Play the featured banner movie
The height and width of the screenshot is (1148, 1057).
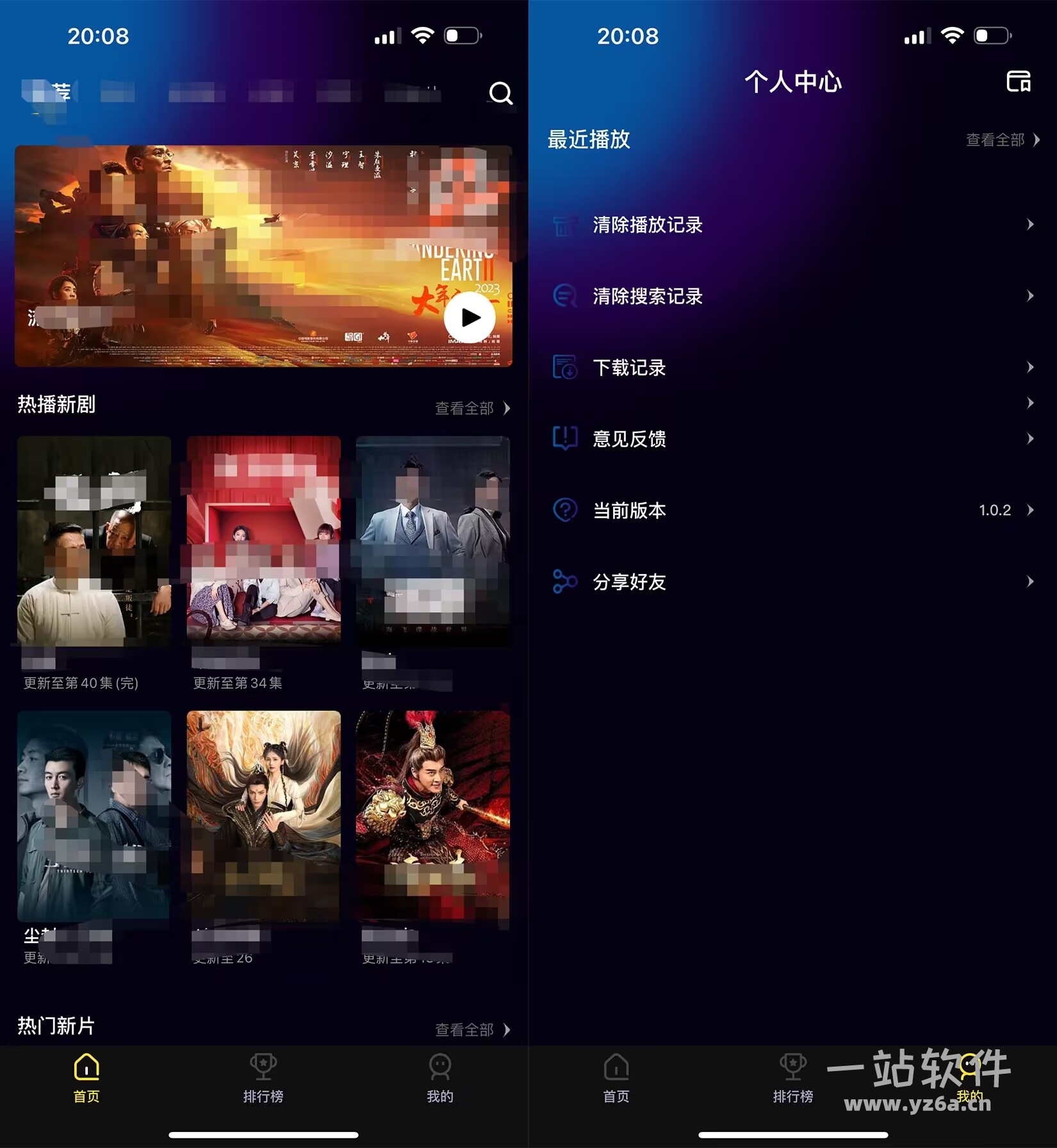pyautogui.click(x=470, y=317)
